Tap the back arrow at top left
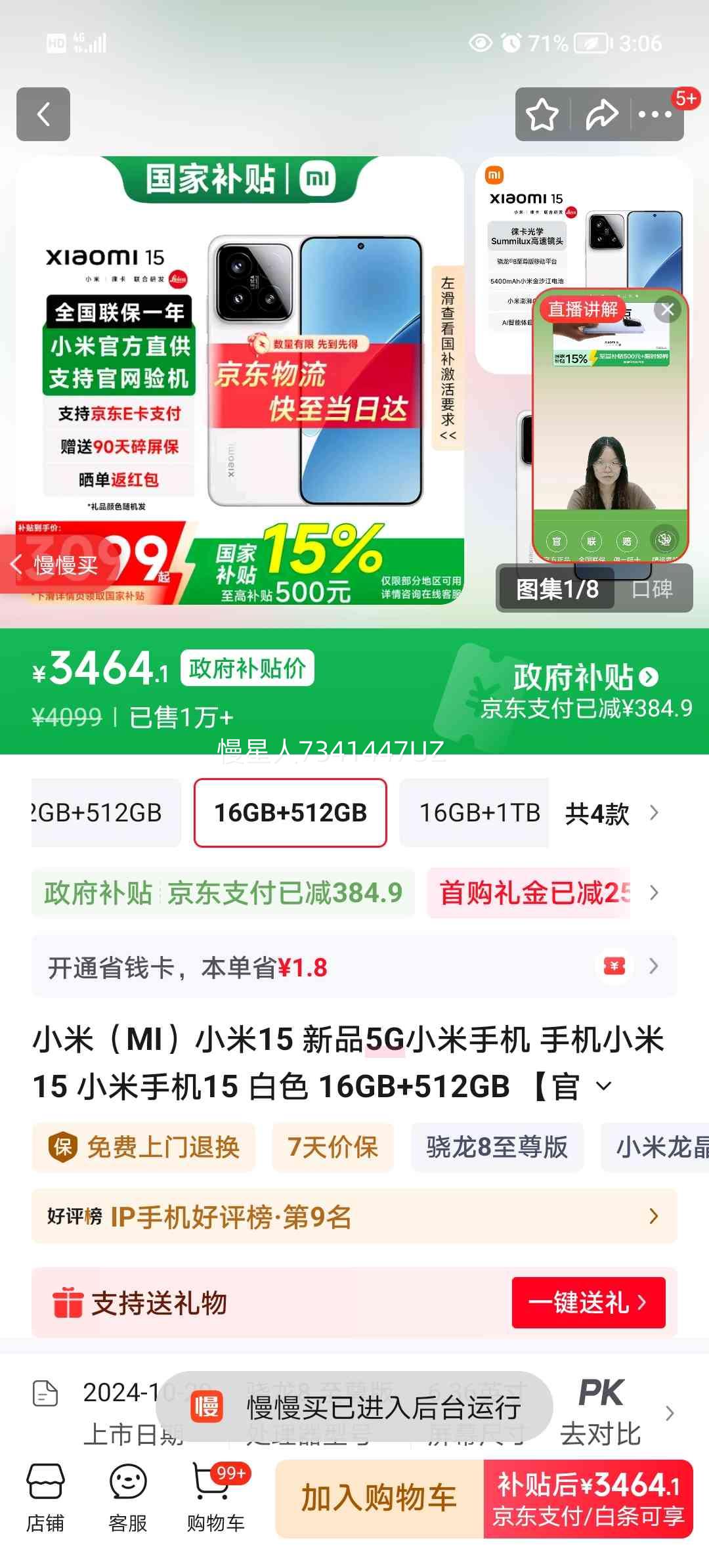709x1568 pixels. [x=43, y=115]
